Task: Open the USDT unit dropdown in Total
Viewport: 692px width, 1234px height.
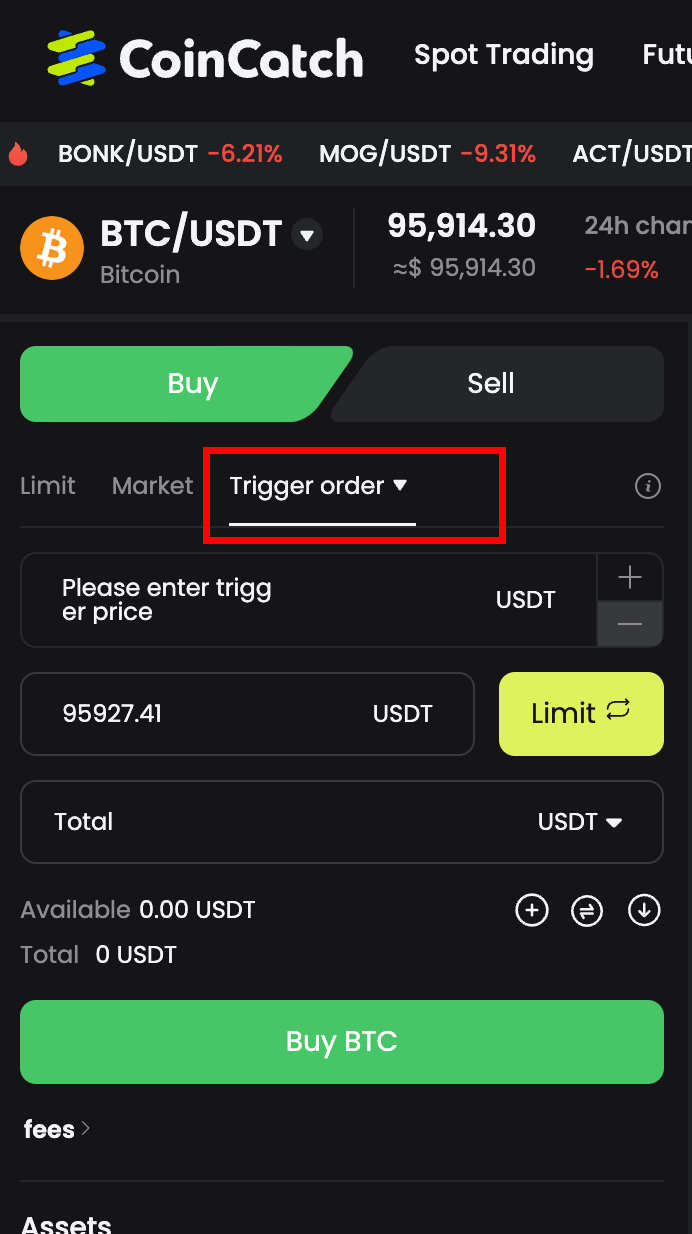Action: (581, 822)
